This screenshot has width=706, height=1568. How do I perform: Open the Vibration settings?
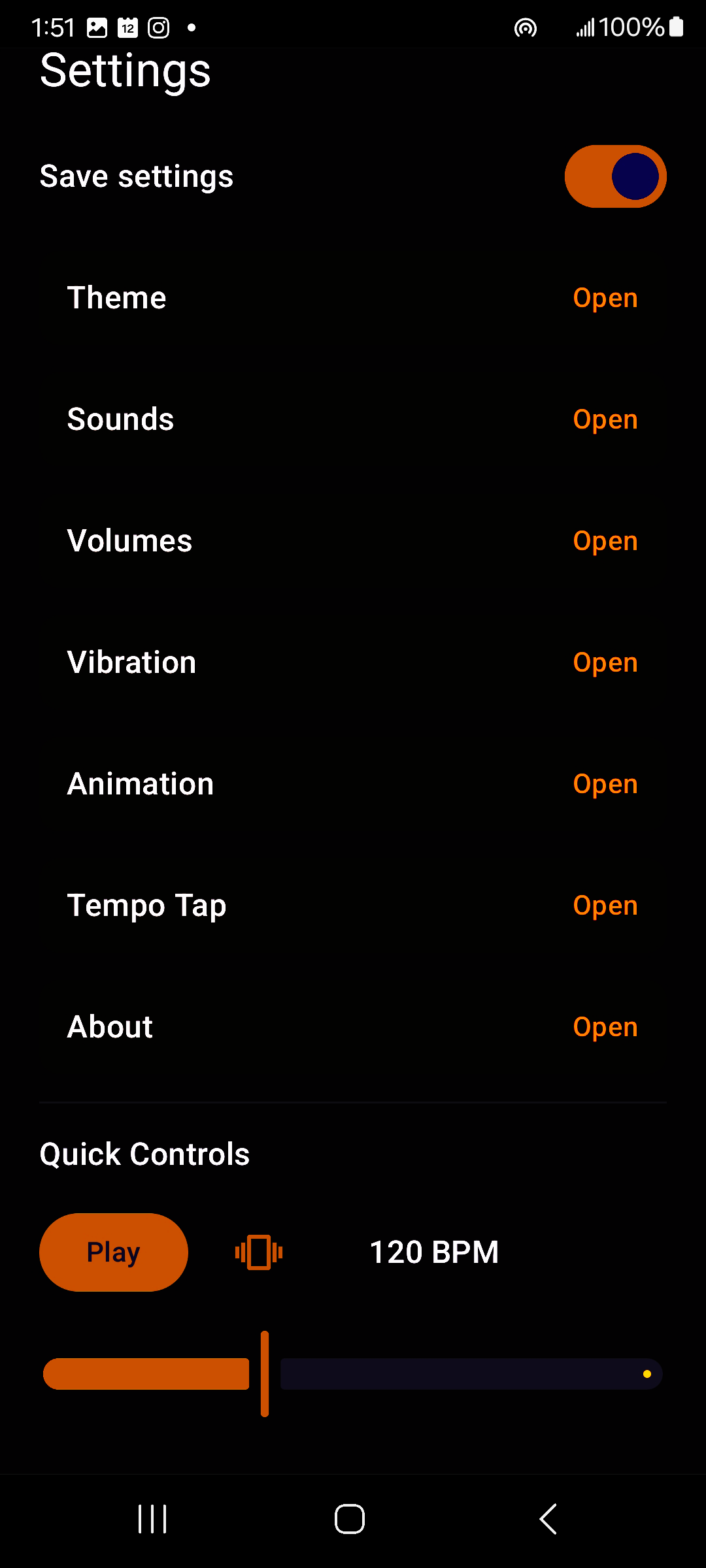605,662
